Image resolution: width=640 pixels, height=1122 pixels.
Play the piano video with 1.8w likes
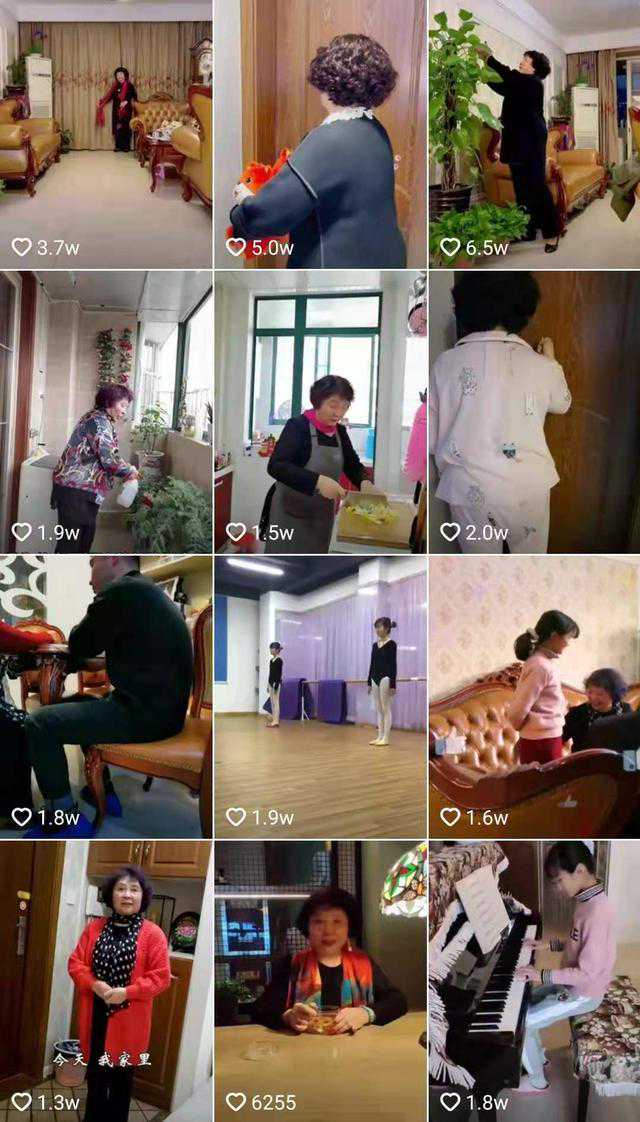click(x=534, y=980)
